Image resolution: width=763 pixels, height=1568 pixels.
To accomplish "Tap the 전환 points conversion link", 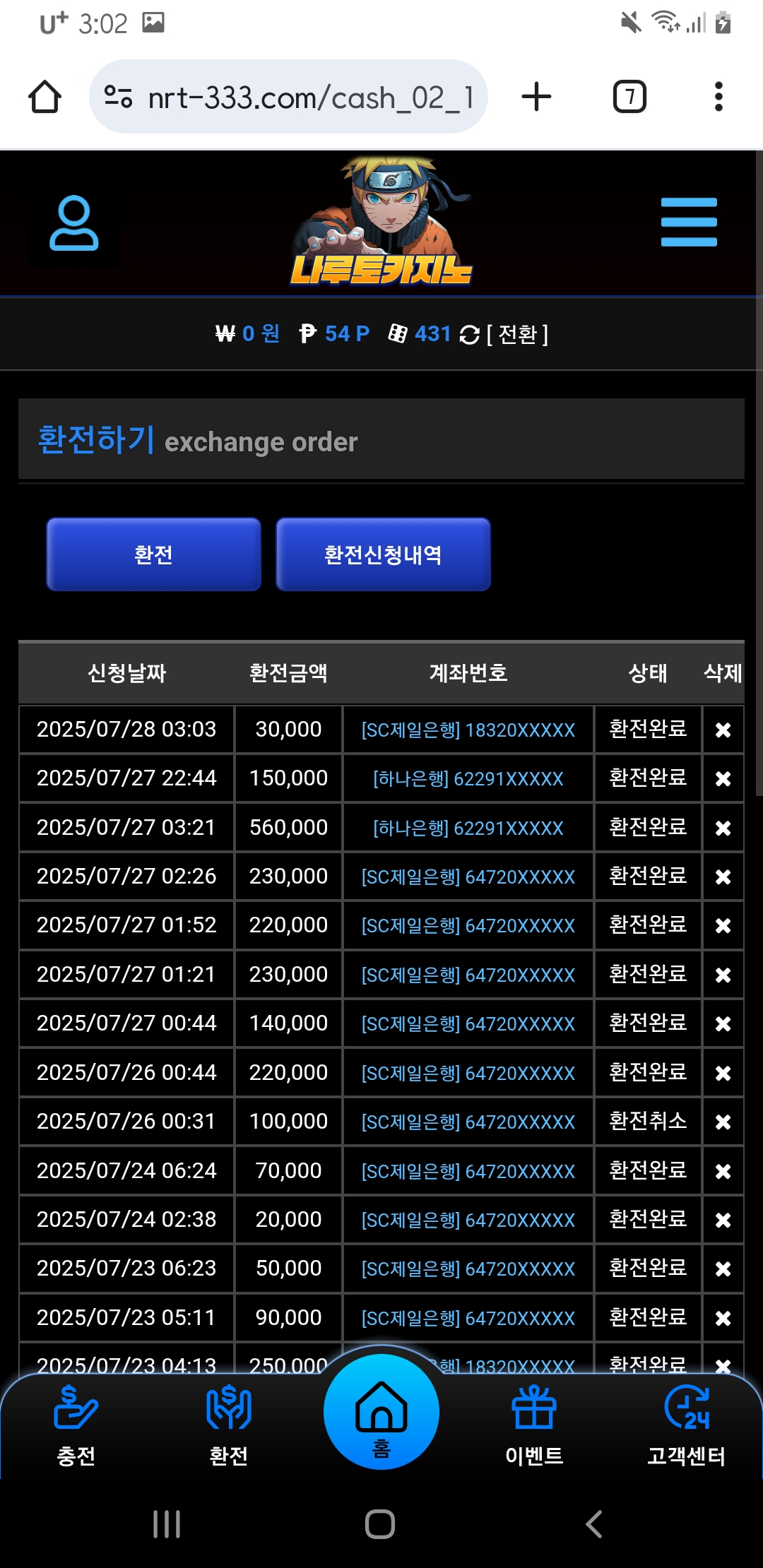I will coord(517,334).
